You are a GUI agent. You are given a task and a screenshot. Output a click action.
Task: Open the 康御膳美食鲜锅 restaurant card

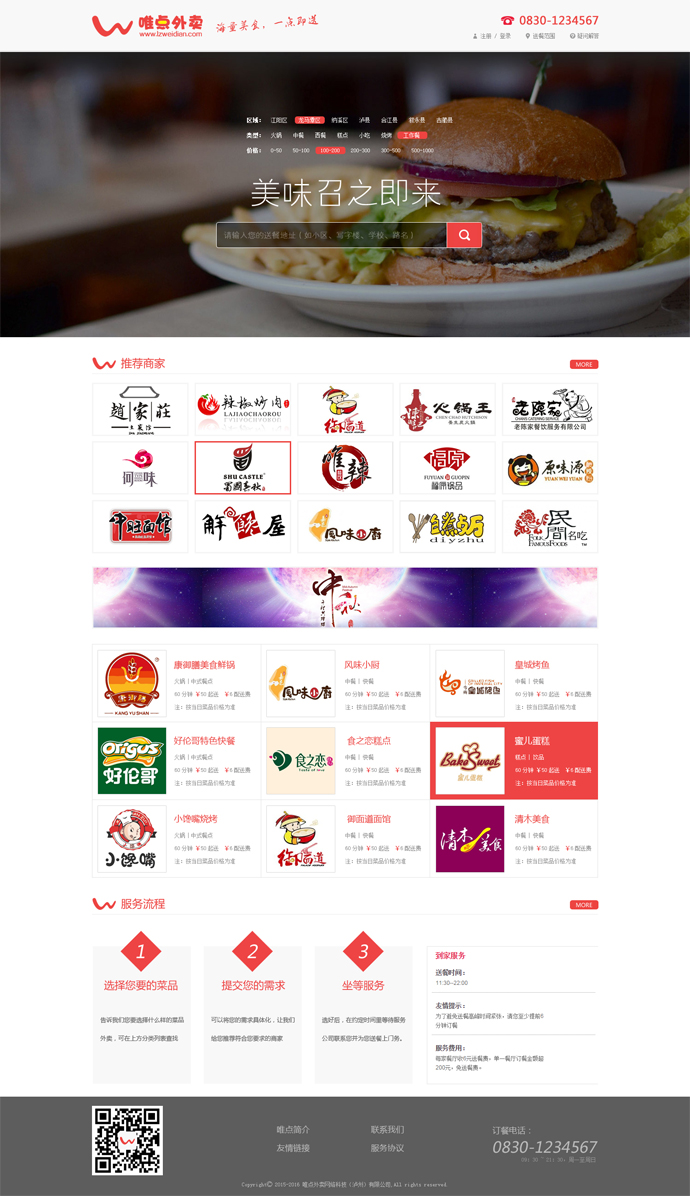[x=177, y=683]
